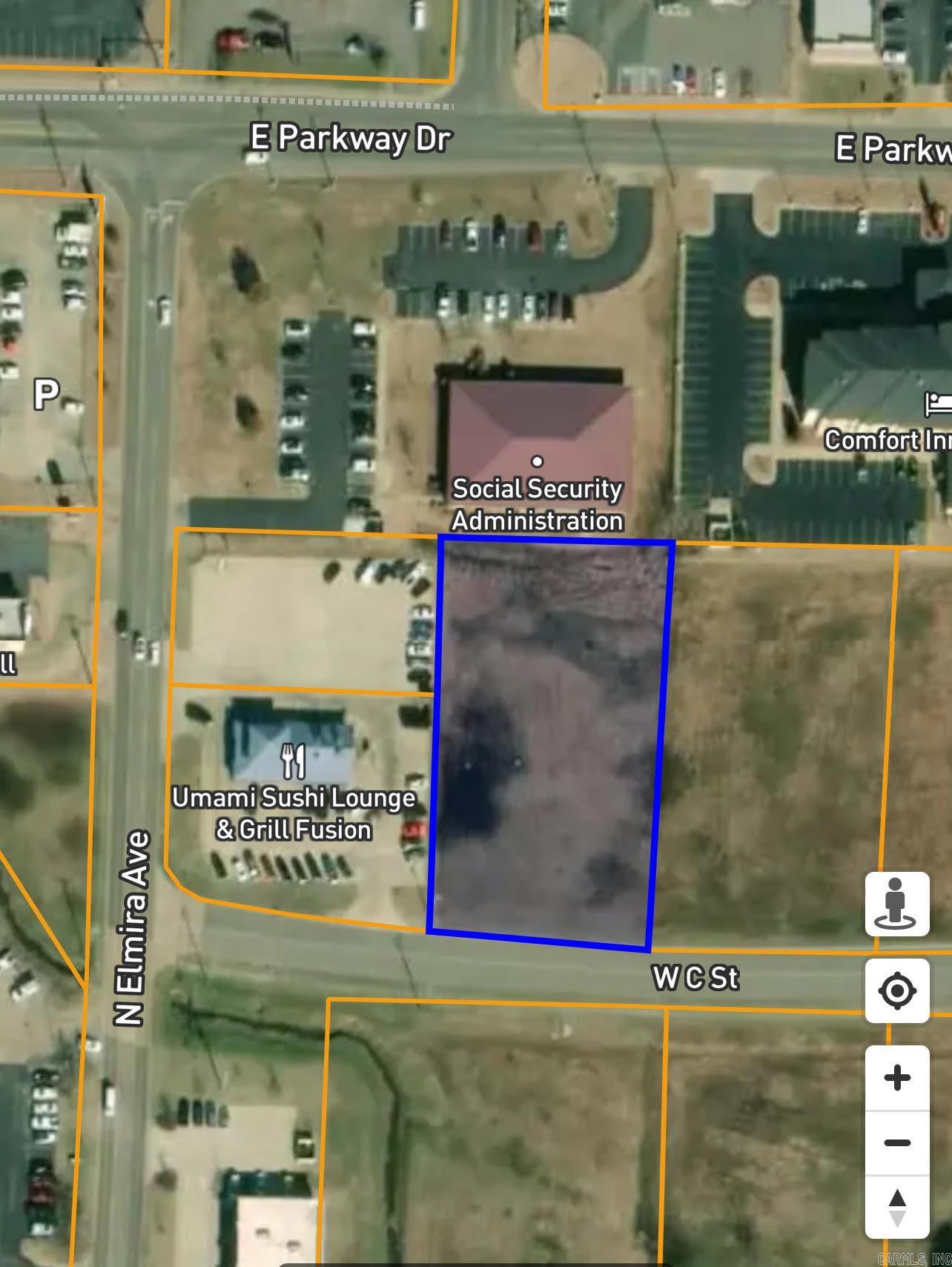Viewport: 952px width, 1267px height.
Task: Center the map on my location
Action: pyautogui.click(x=896, y=990)
